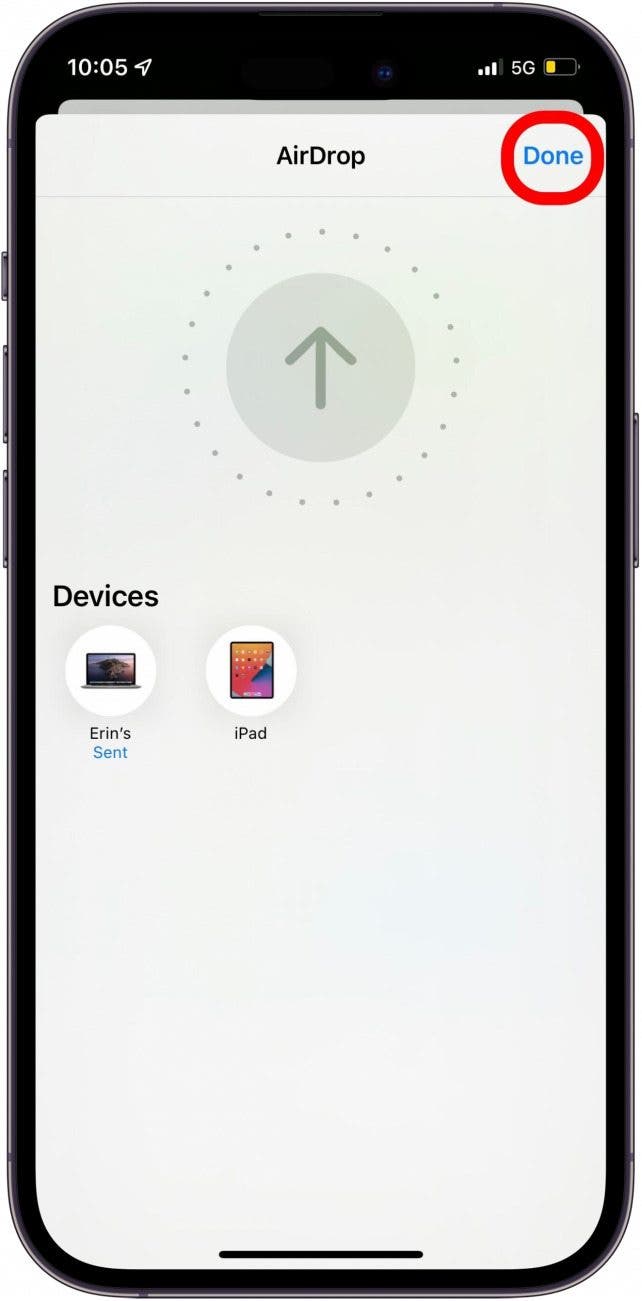Tap Done to close AirDrop

click(552, 156)
